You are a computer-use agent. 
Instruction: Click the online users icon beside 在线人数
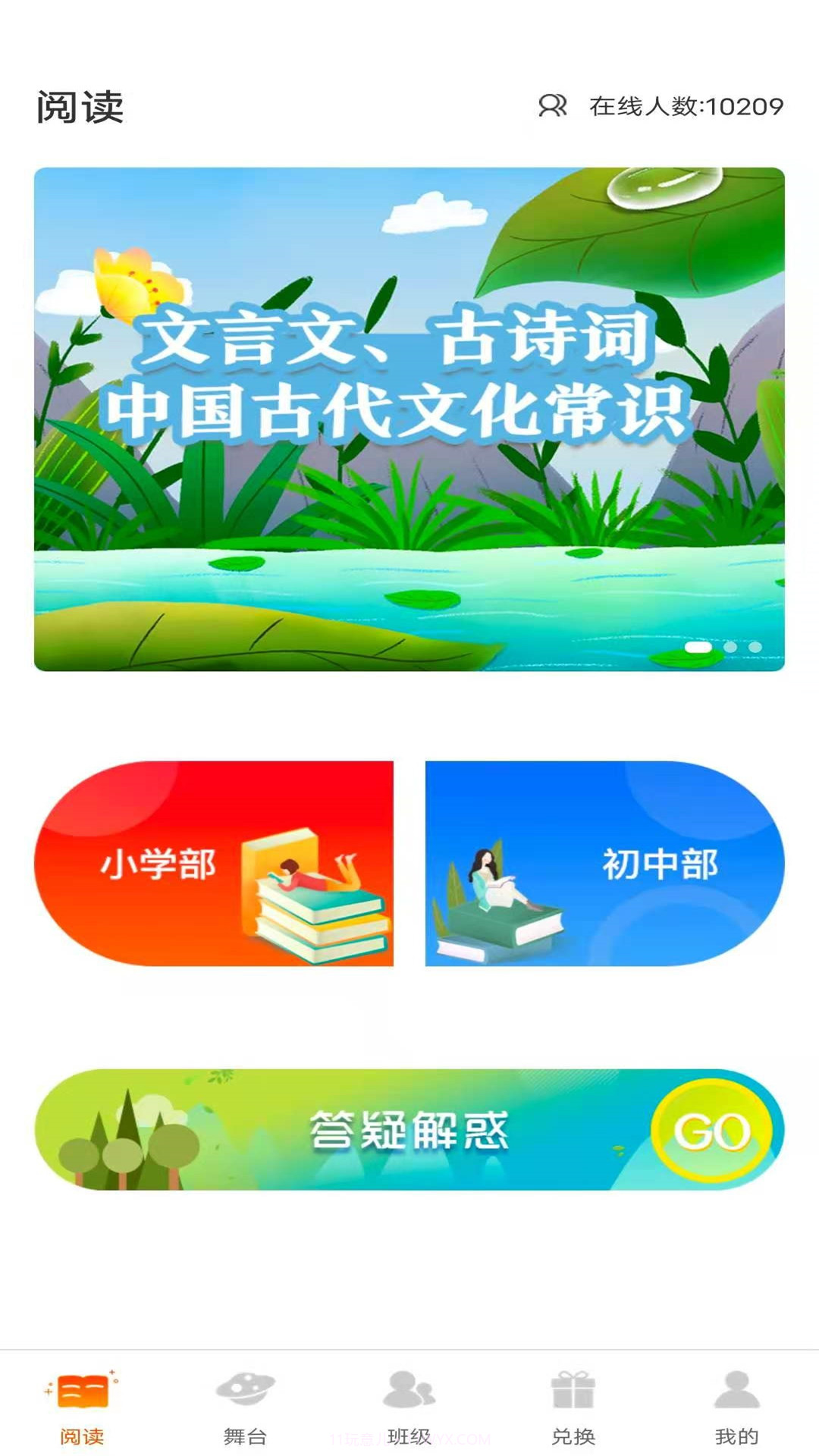click(x=553, y=106)
